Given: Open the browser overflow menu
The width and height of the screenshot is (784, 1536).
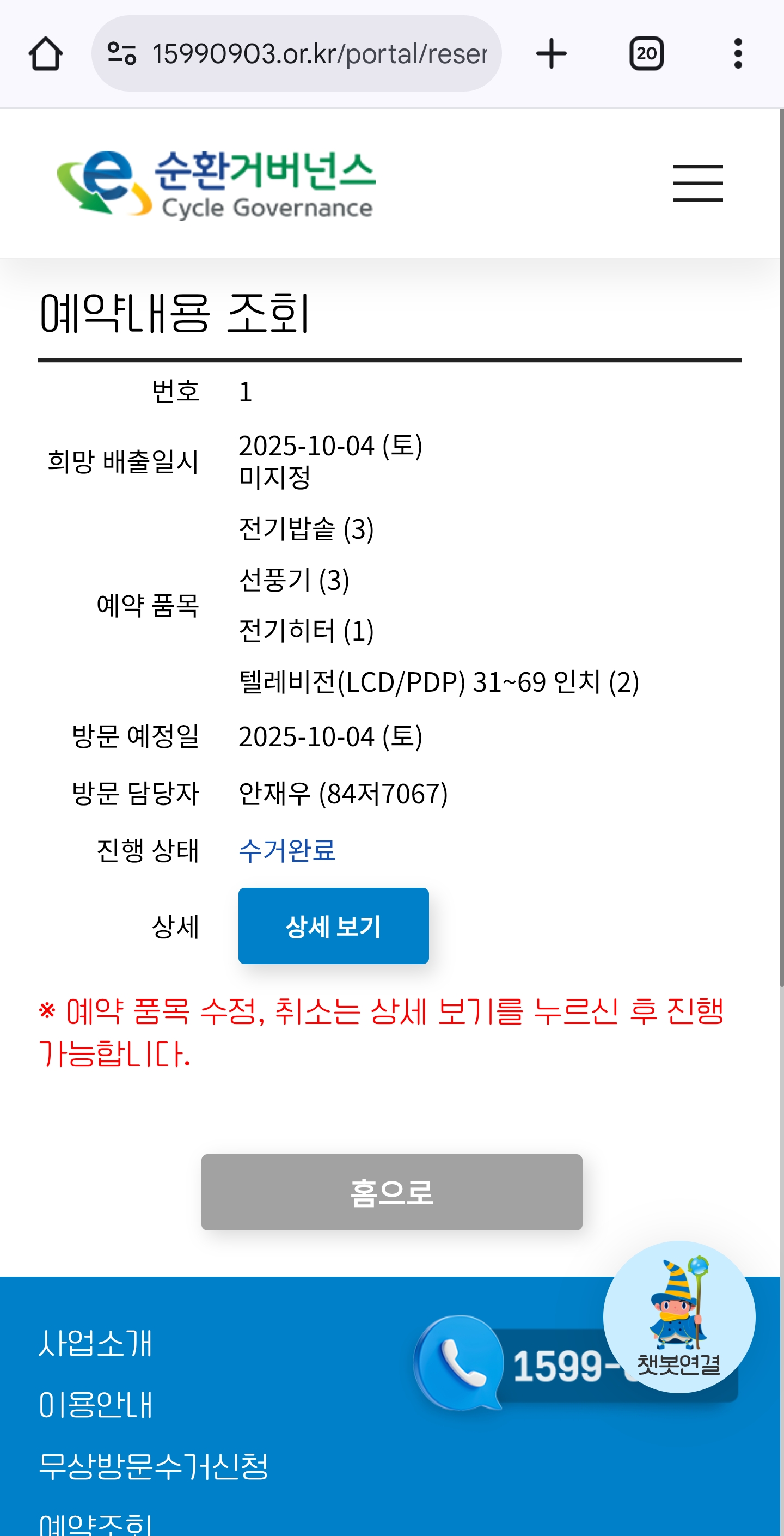Looking at the screenshot, I should pyautogui.click(x=738, y=54).
